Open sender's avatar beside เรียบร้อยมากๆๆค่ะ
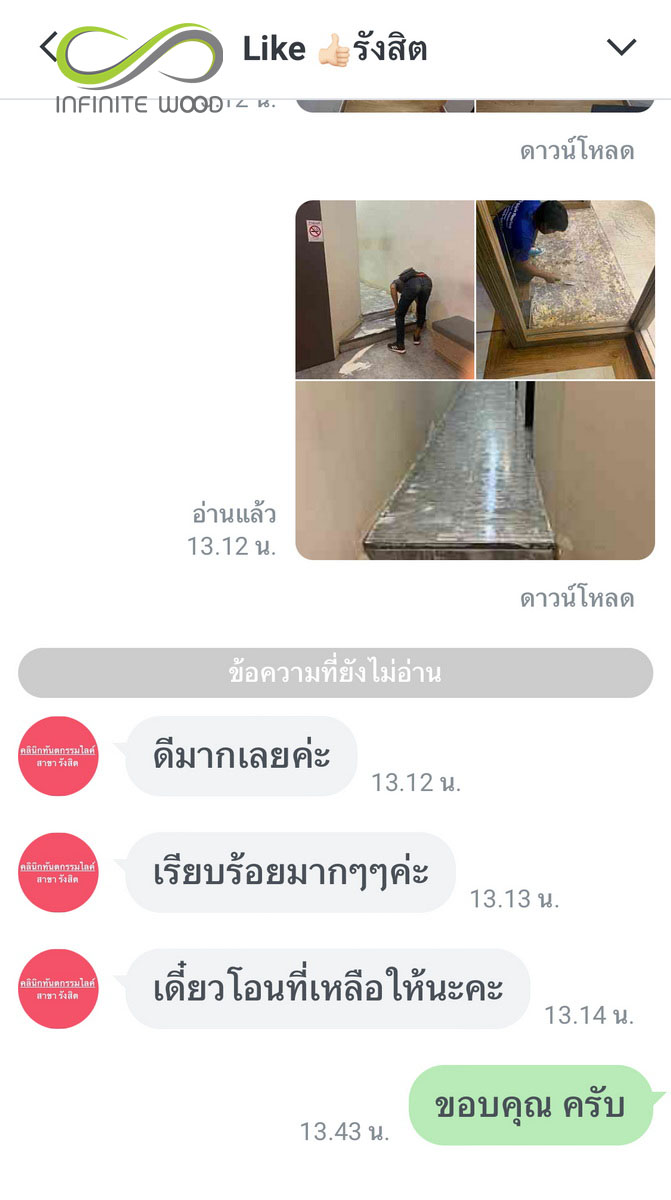Image resolution: width=671 pixels, height=1200 pixels. tap(58, 872)
